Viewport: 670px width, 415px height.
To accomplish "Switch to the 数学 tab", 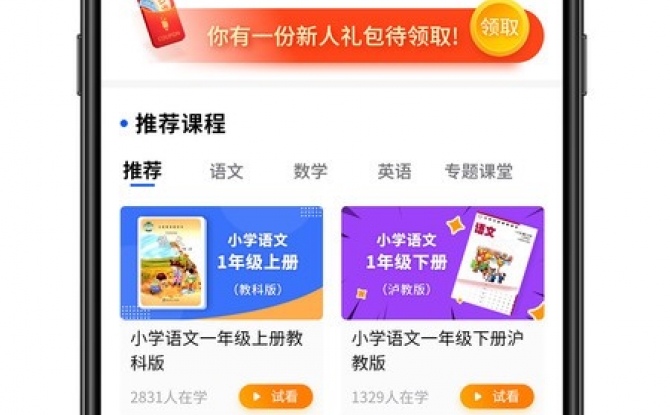I will tap(310, 171).
